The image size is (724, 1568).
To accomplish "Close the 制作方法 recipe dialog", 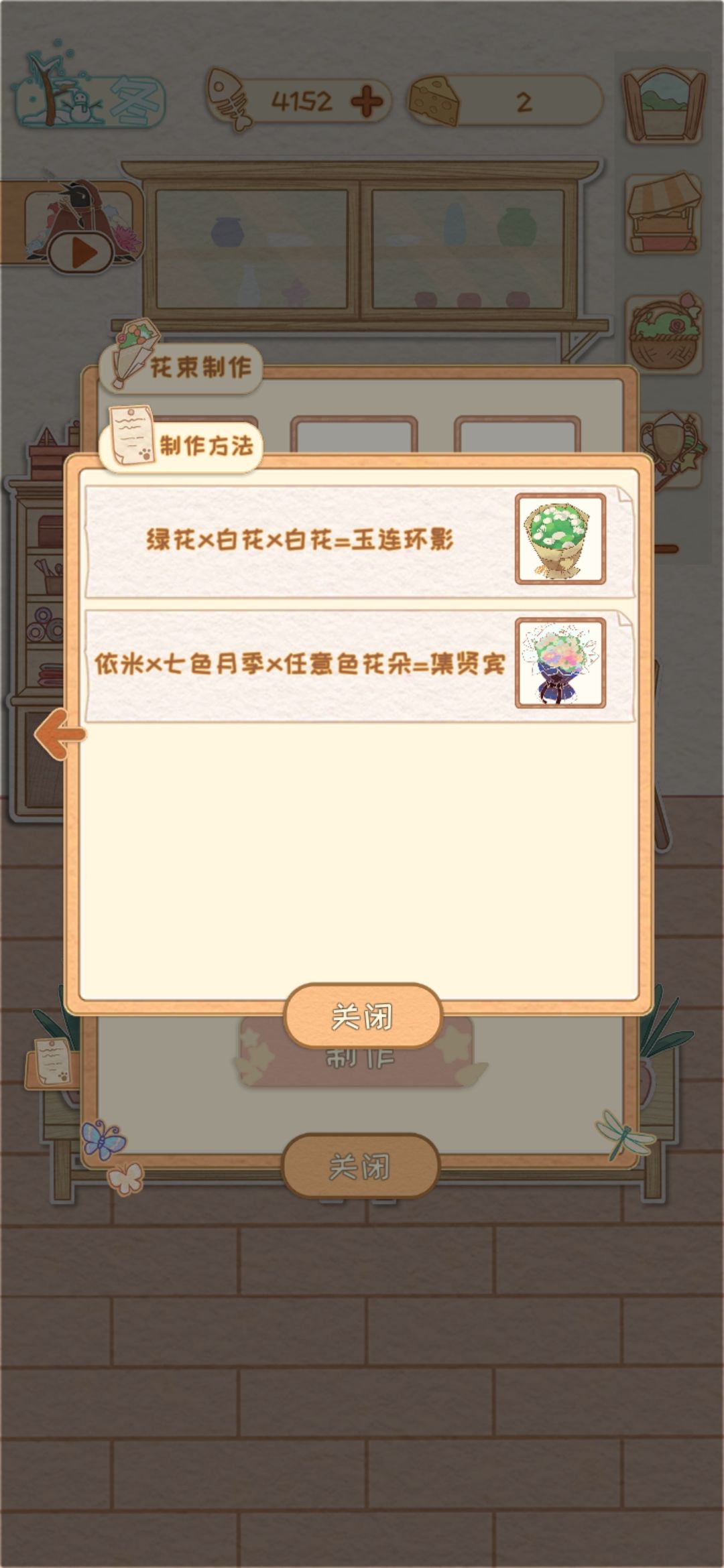I will (x=363, y=1016).
